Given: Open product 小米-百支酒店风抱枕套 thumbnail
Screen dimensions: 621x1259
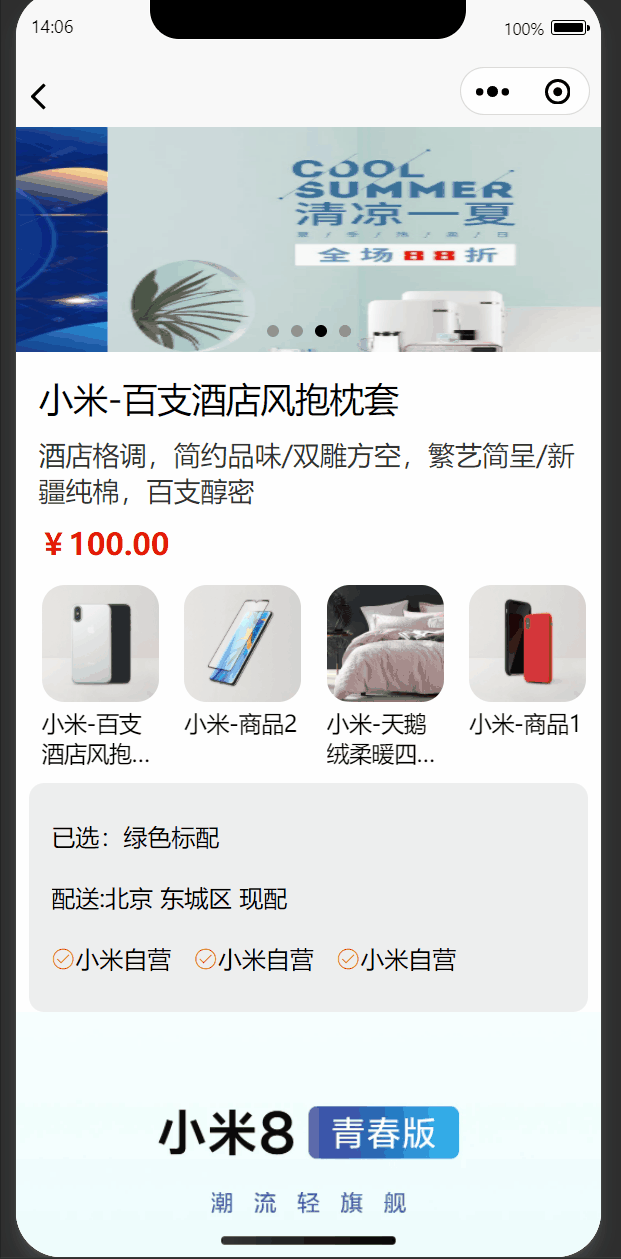Looking at the screenshot, I should point(100,643).
